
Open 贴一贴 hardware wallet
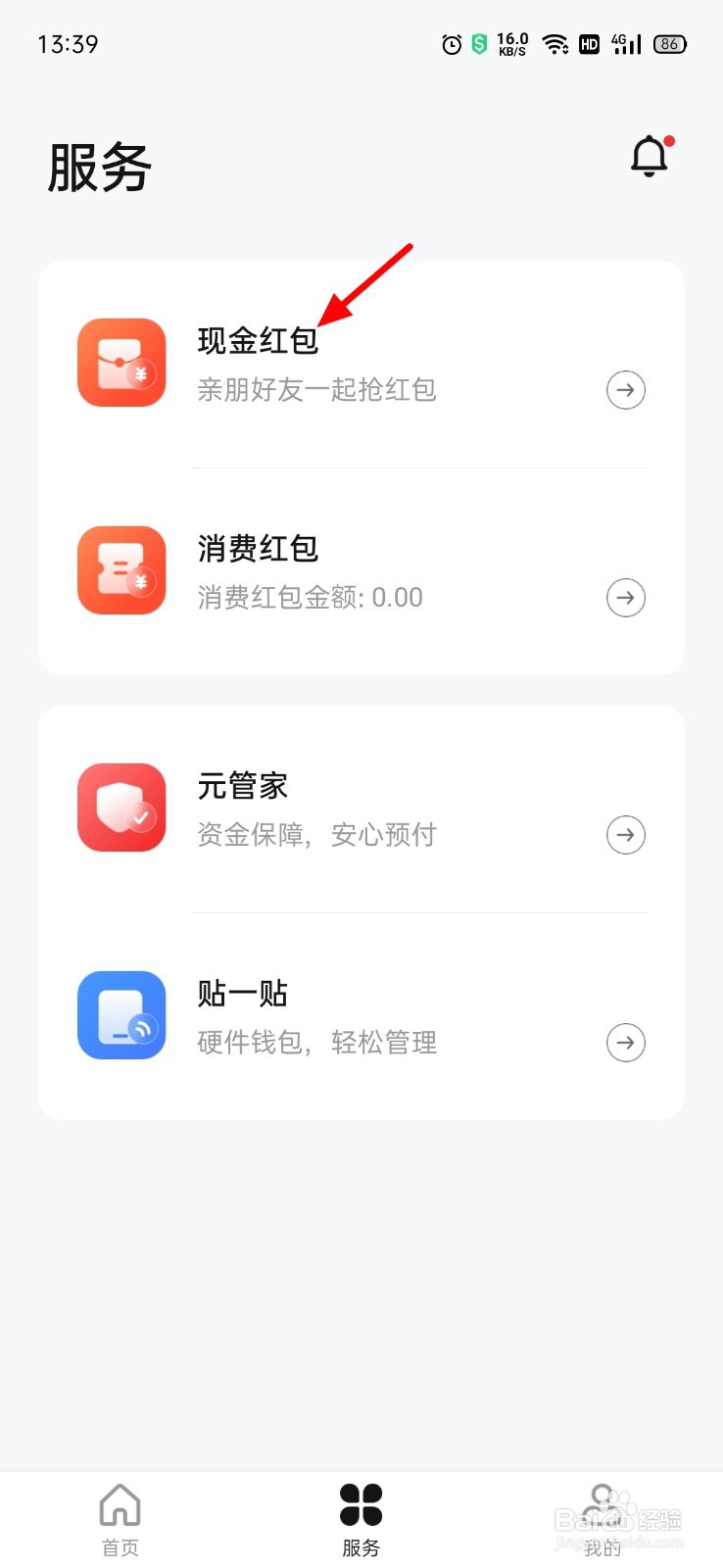point(361,1016)
